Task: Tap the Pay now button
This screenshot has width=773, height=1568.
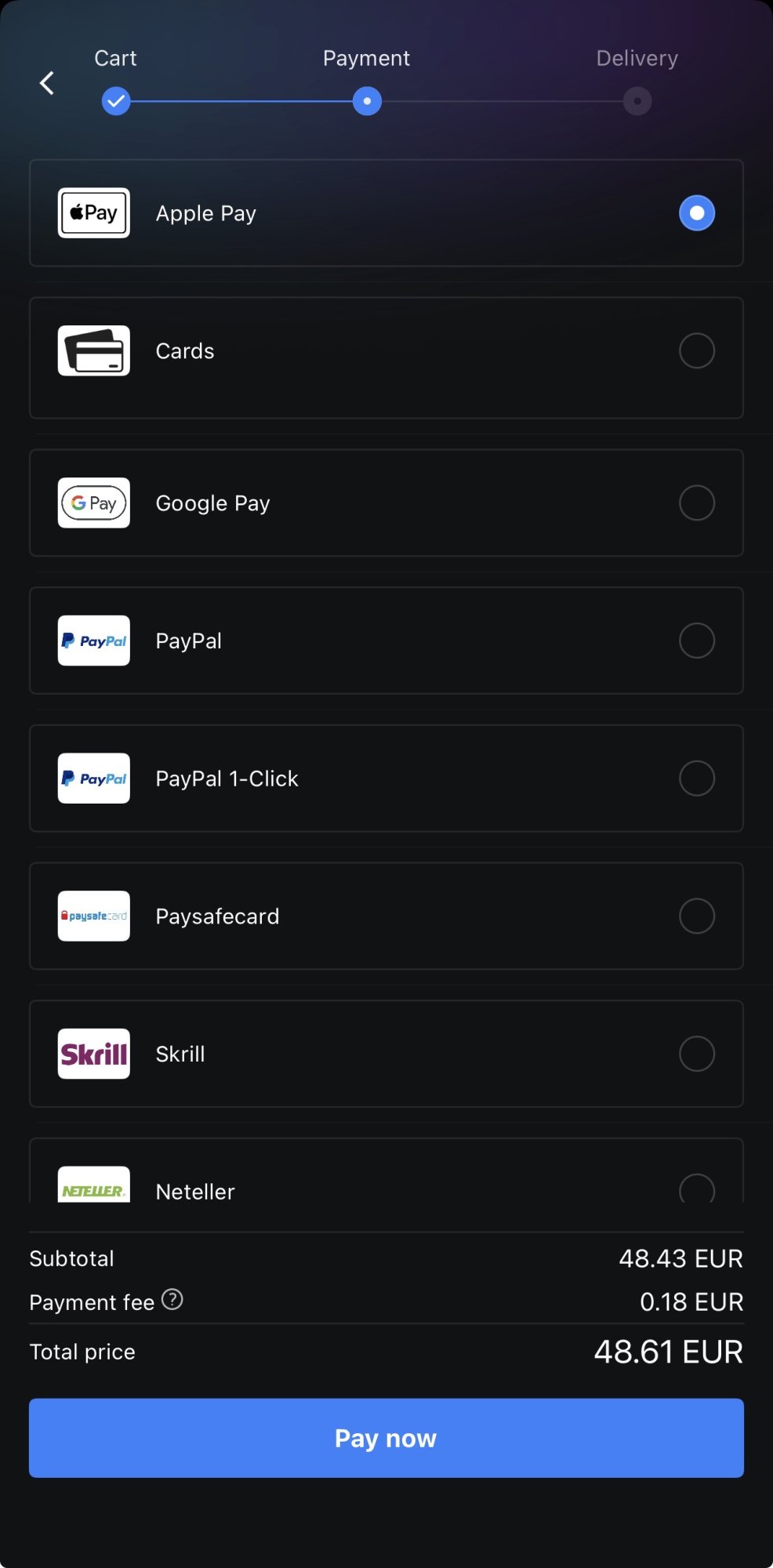Action: (386, 1438)
